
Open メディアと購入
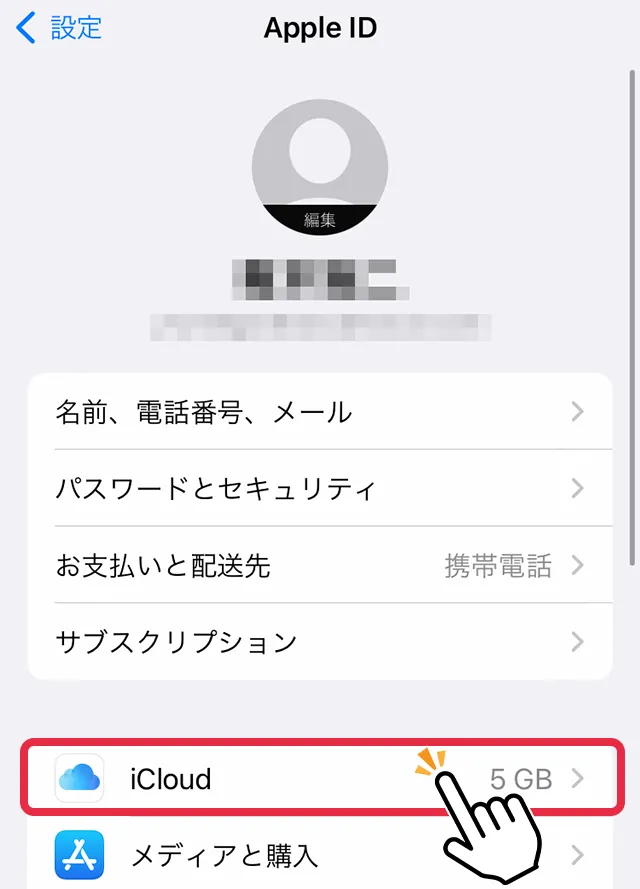[x=319, y=855]
